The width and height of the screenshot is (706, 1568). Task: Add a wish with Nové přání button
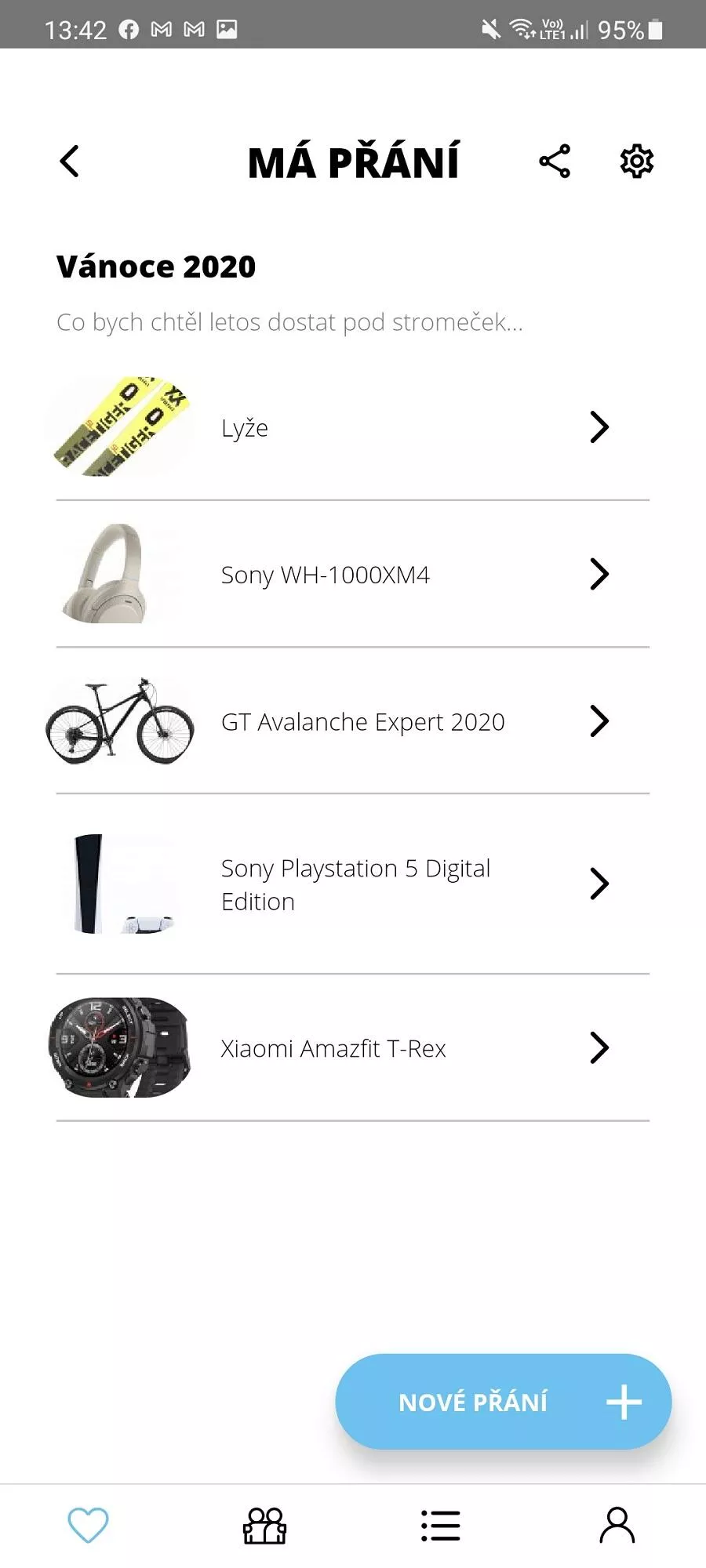click(503, 1402)
